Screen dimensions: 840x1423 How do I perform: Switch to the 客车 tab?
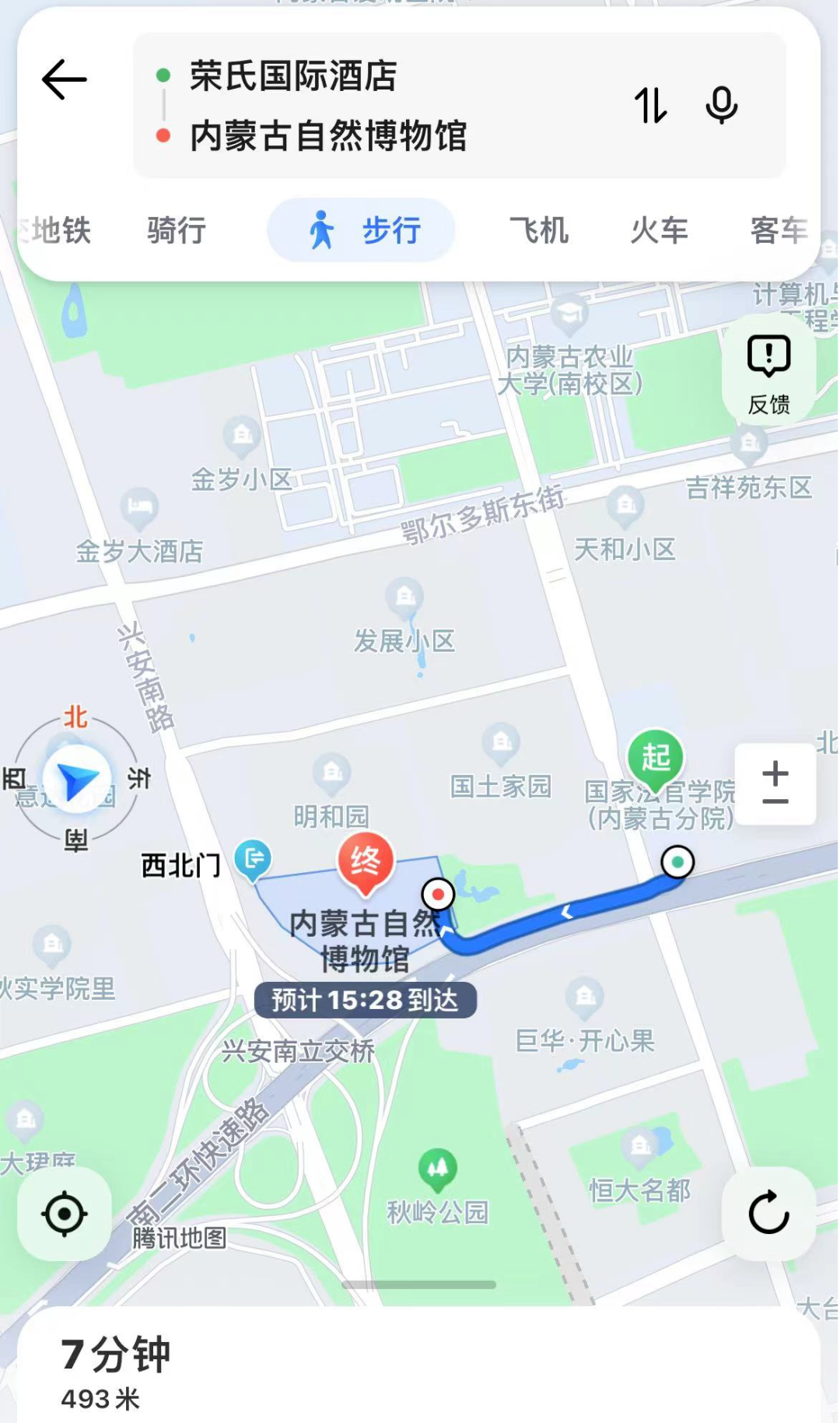coord(779,230)
